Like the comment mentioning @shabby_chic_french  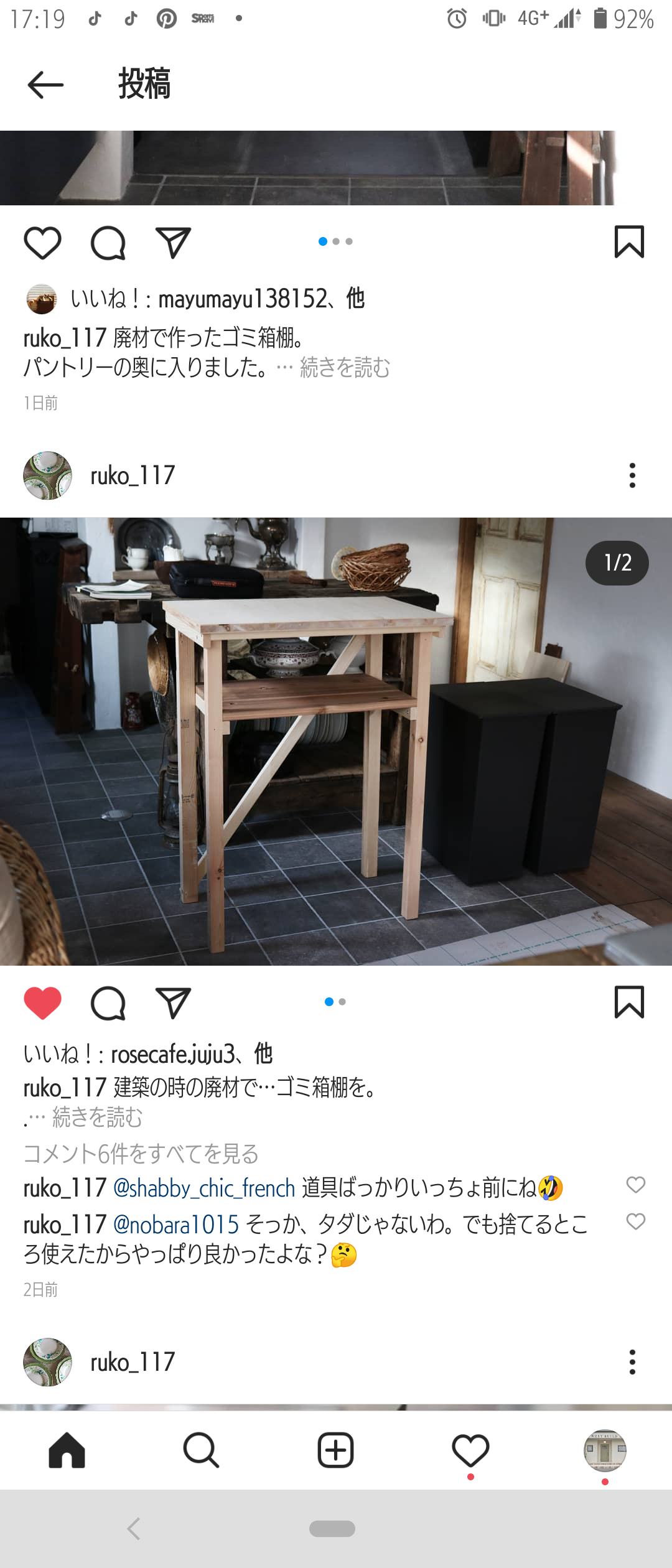click(x=635, y=1185)
